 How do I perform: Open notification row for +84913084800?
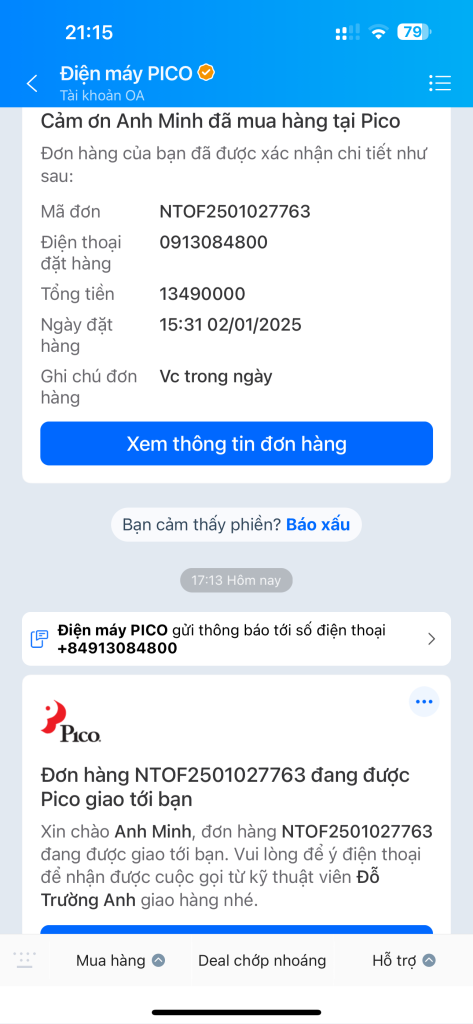point(236,639)
